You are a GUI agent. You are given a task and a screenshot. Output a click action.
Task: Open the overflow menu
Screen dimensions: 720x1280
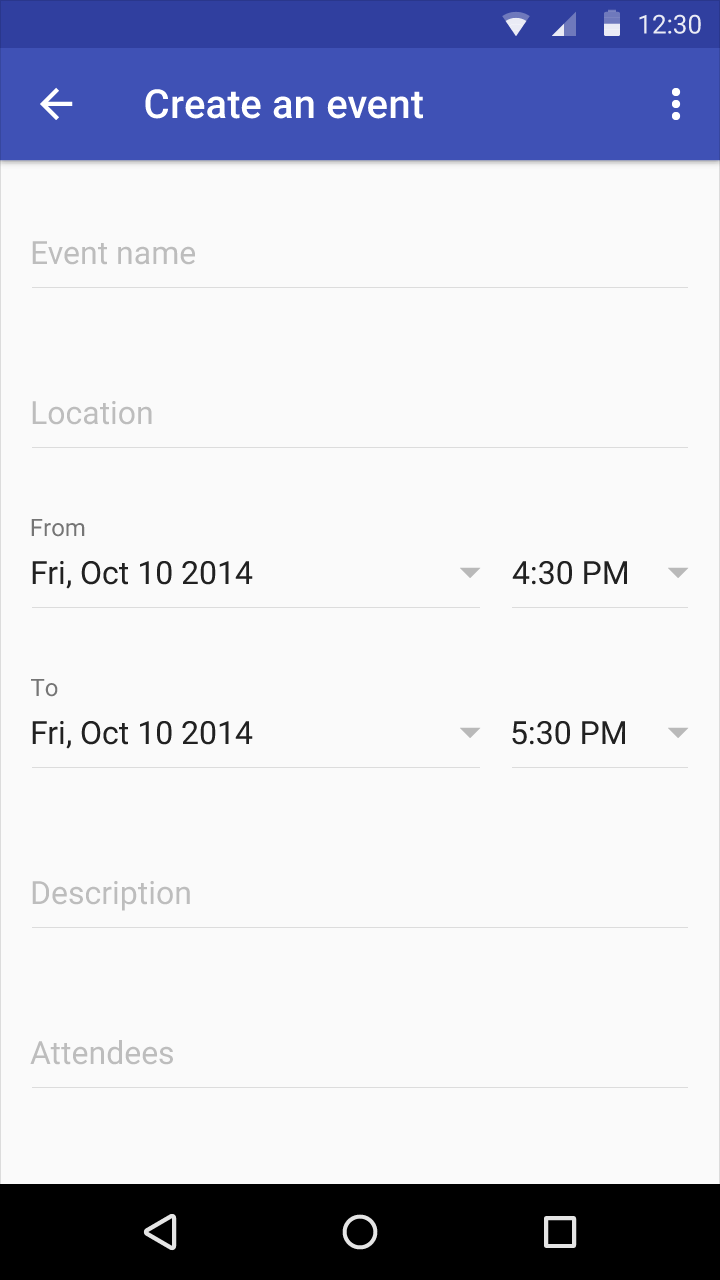(676, 104)
